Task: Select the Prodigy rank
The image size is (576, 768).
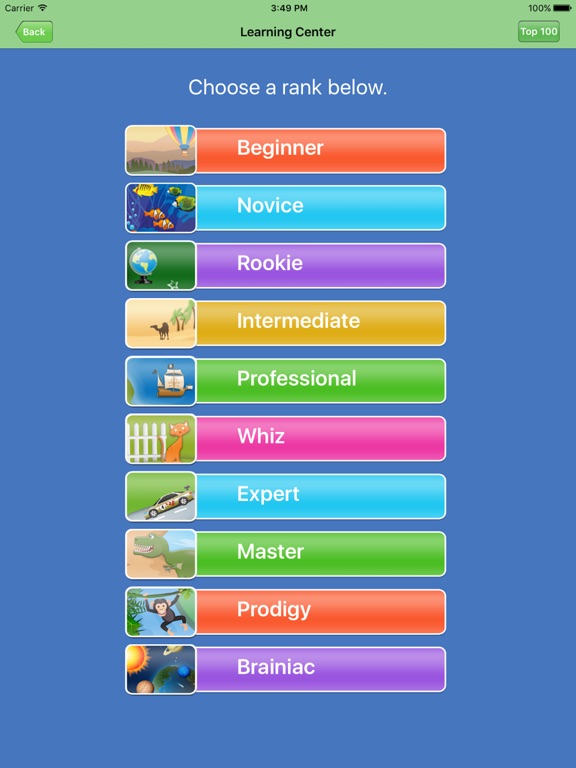Action: point(286,612)
